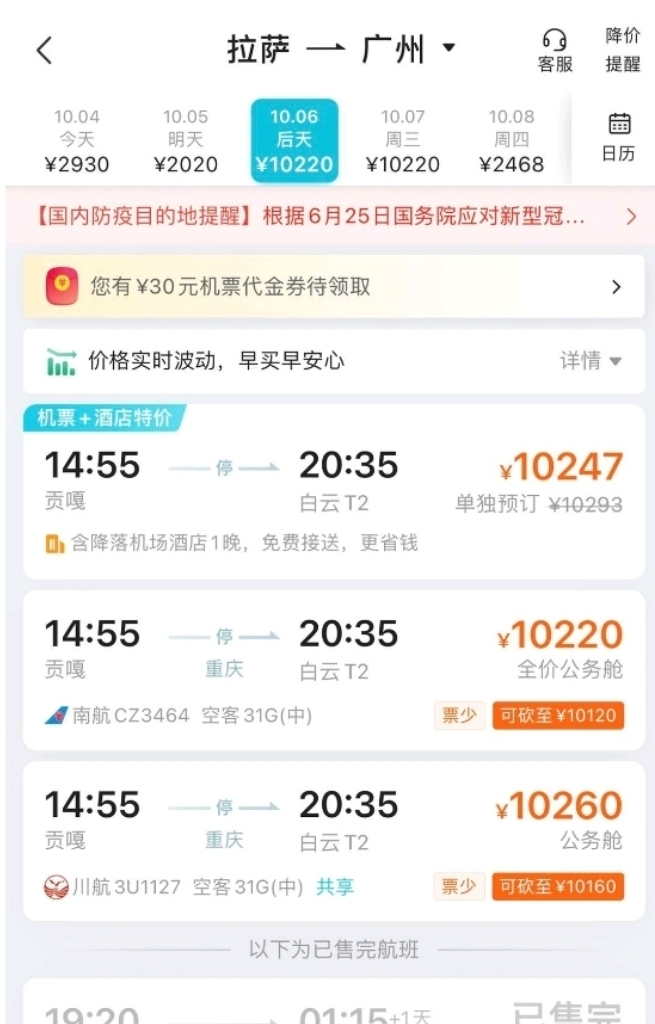
Task: Open the 拉萨—广州 route dropdown
Action: pyautogui.click(x=341, y=49)
